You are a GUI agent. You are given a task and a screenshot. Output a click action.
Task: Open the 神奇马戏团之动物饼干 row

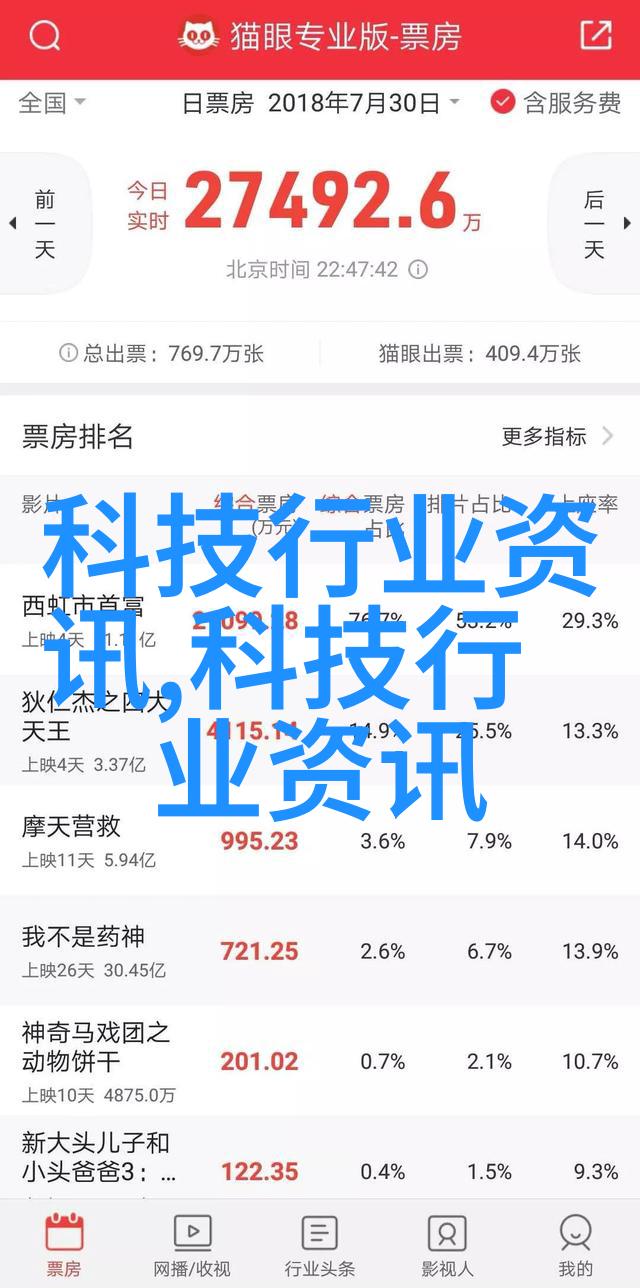(x=320, y=1061)
